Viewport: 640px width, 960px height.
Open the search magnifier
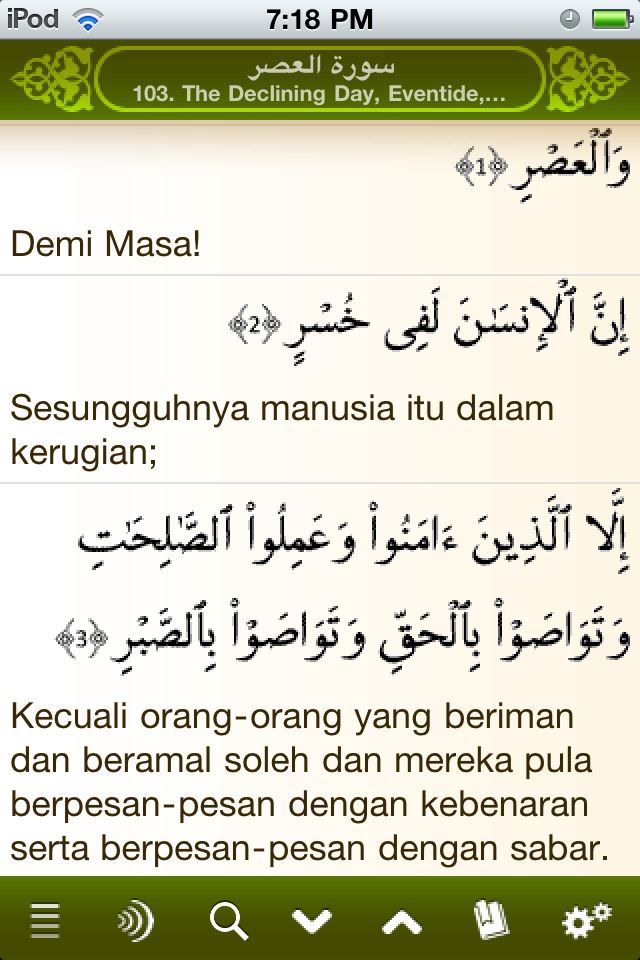[x=229, y=920]
